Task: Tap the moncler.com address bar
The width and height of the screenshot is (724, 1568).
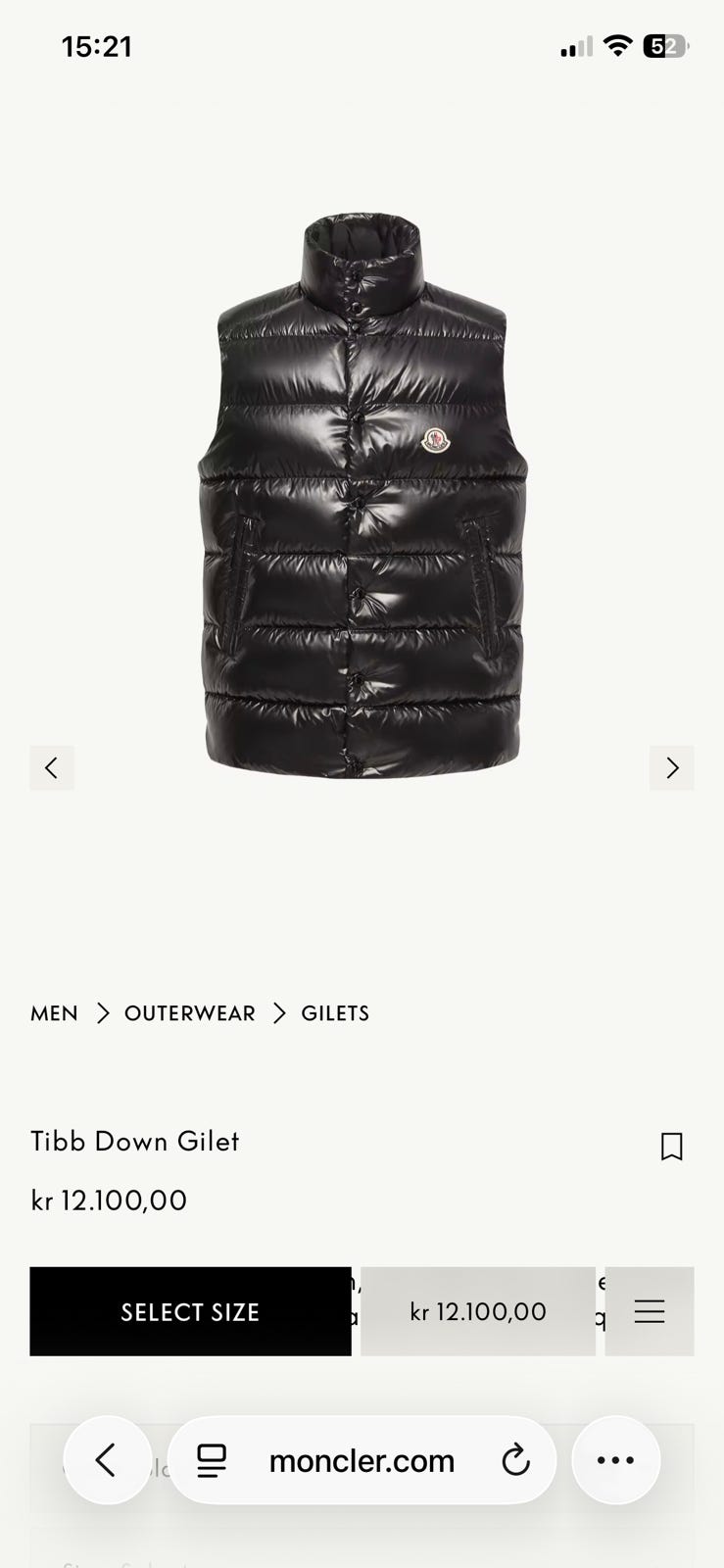Action: click(x=362, y=1460)
